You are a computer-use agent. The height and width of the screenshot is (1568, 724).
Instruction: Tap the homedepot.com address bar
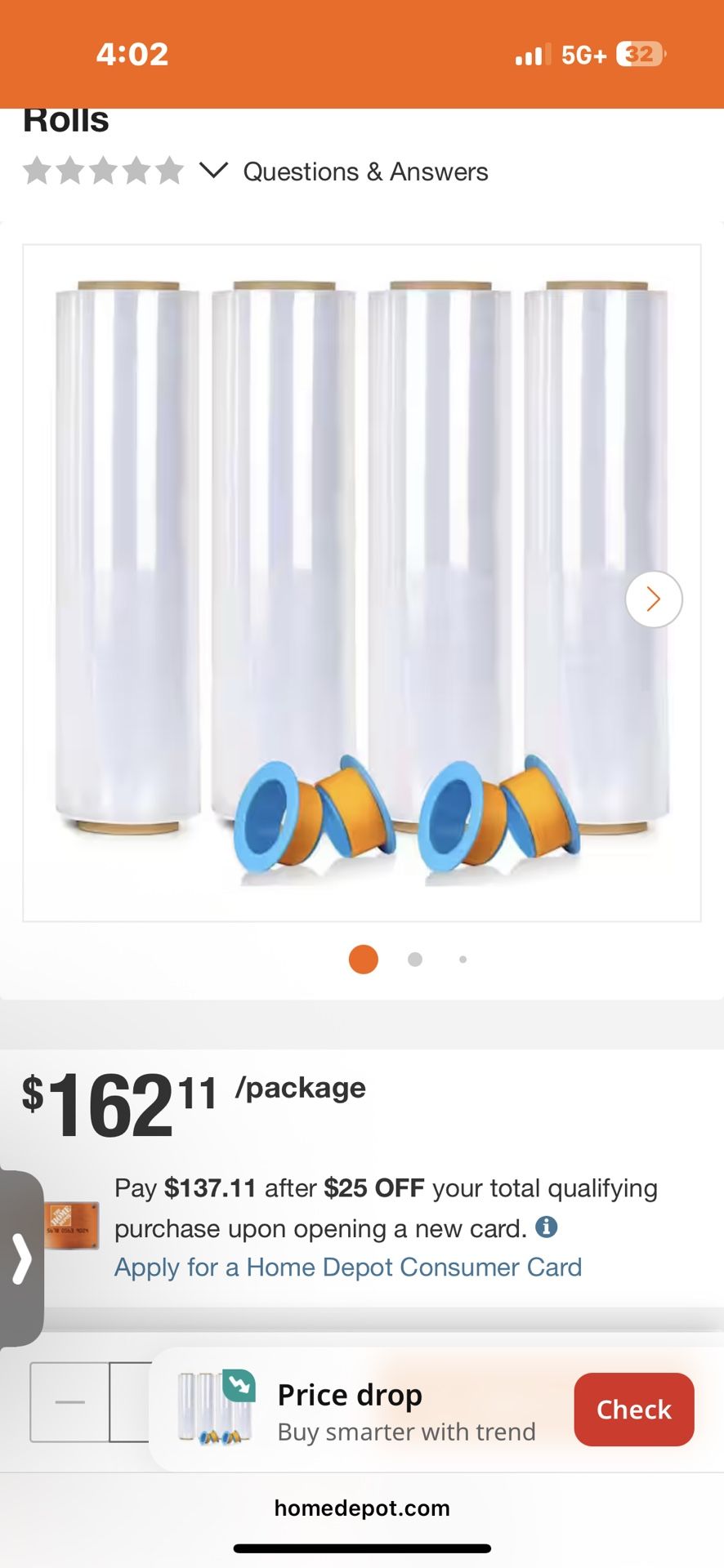point(362,1508)
